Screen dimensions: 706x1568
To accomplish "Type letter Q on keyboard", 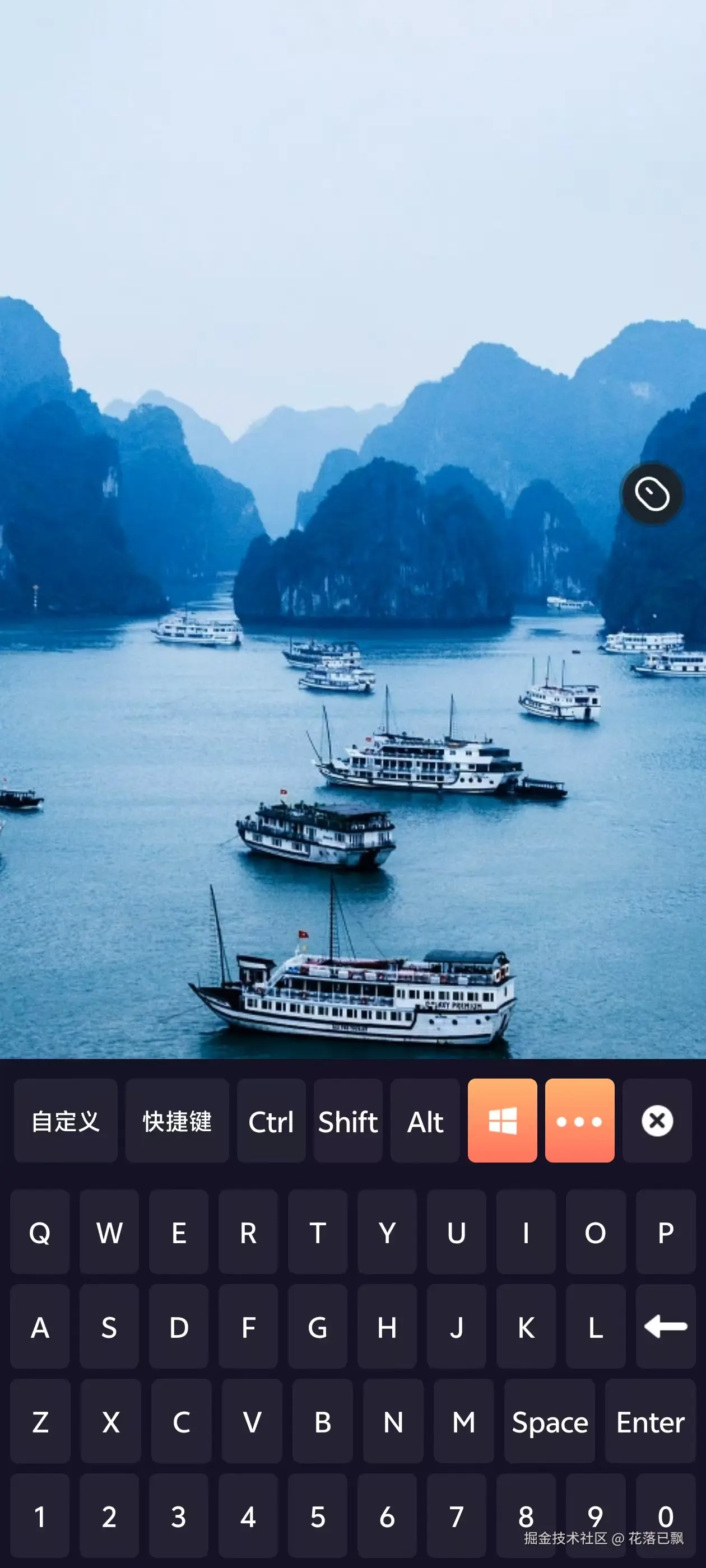I will (40, 1232).
